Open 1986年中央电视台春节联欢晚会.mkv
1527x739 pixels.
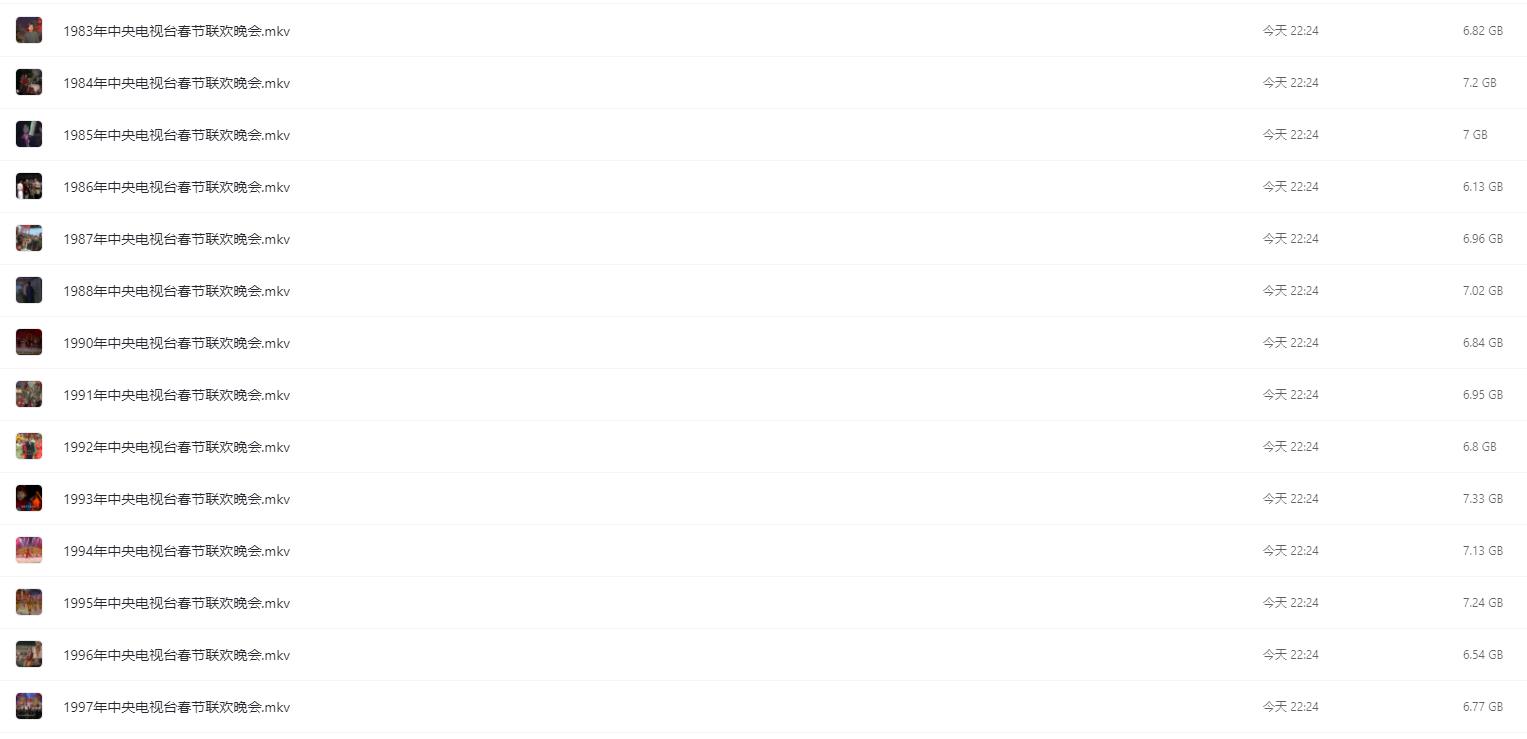(x=176, y=187)
